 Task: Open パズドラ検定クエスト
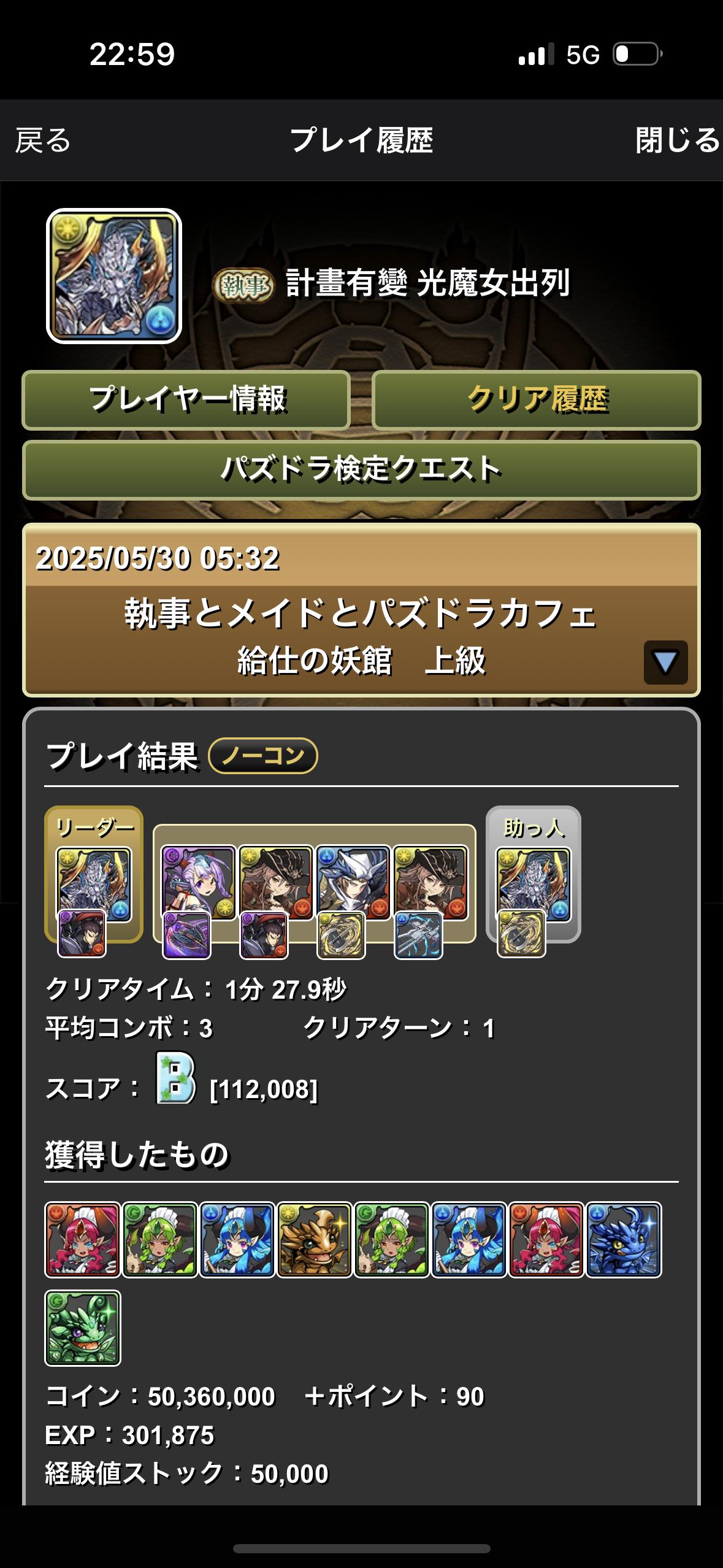point(361,470)
